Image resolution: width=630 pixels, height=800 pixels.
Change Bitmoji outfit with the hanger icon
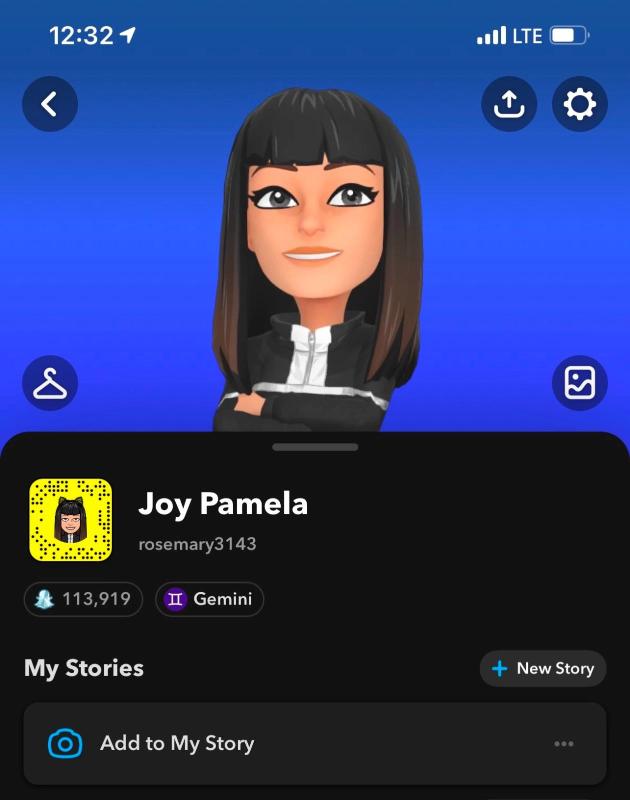[x=50, y=383]
